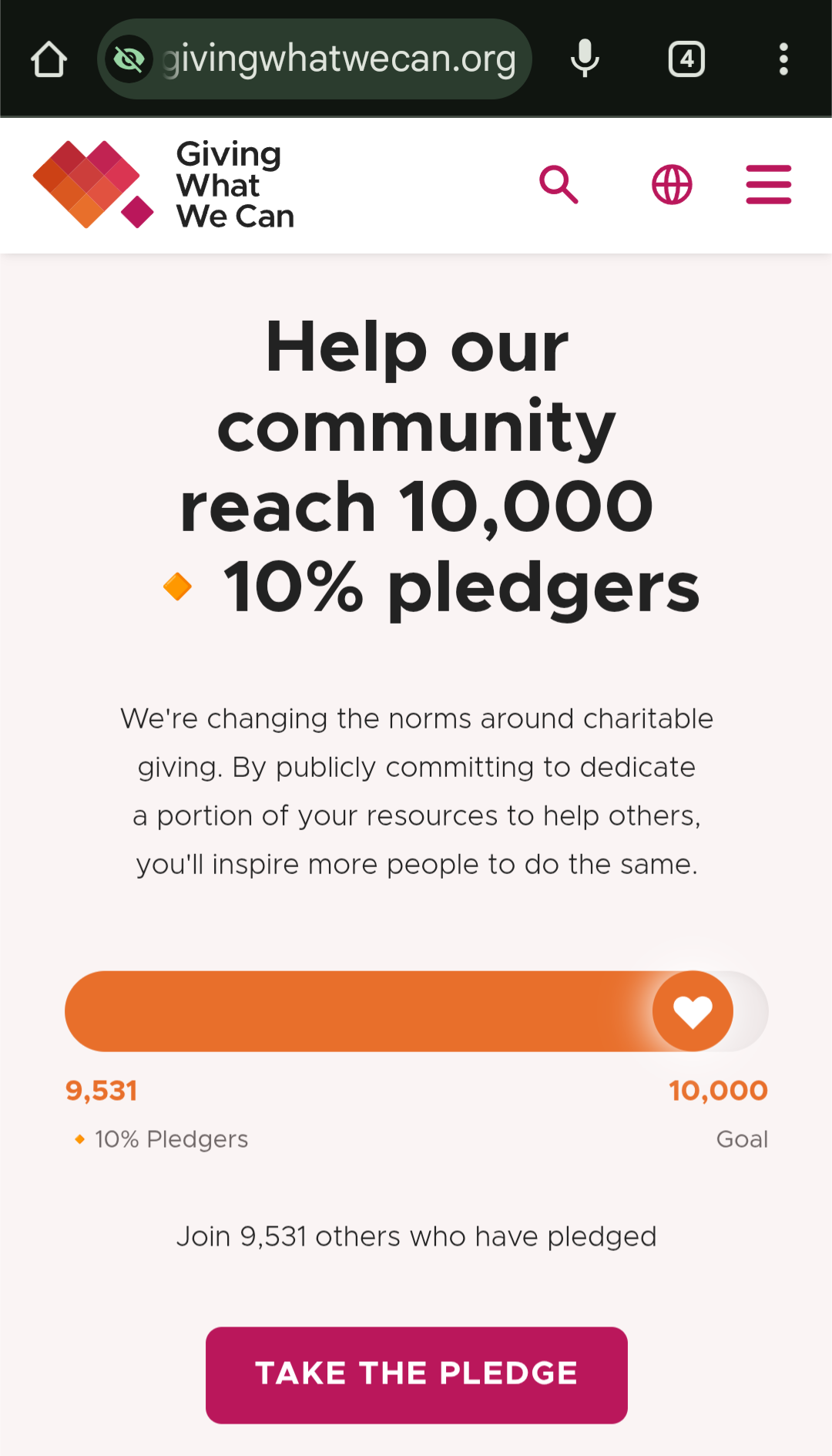
Task: Start voice search with the microphone
Action: point(585,59)
